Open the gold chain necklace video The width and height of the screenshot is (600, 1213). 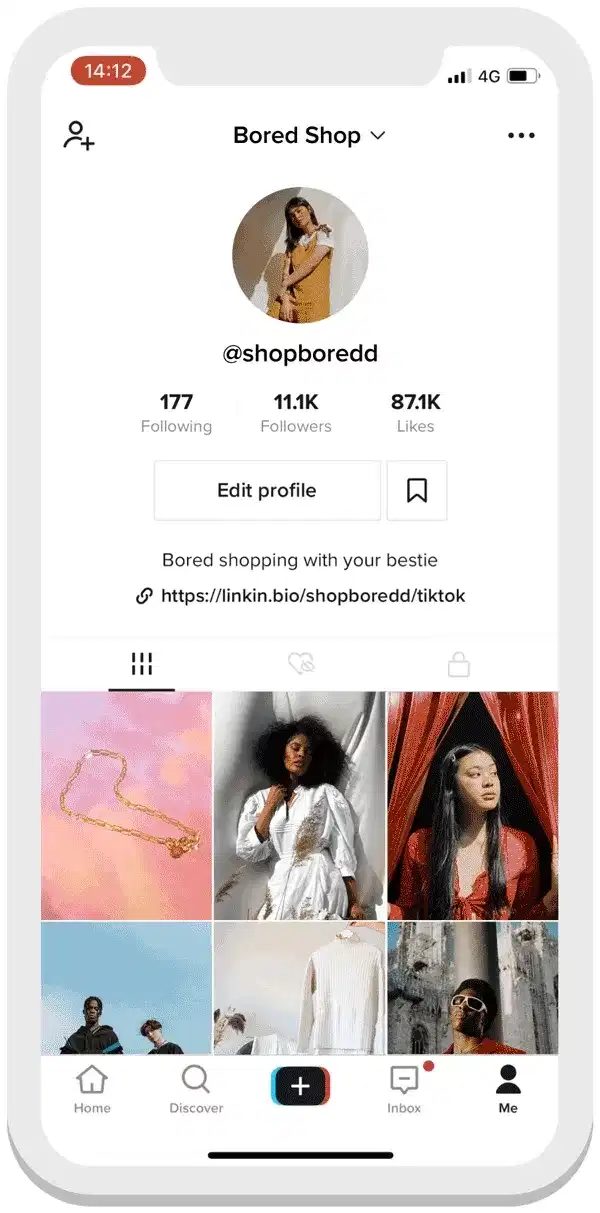coord(126,805)
